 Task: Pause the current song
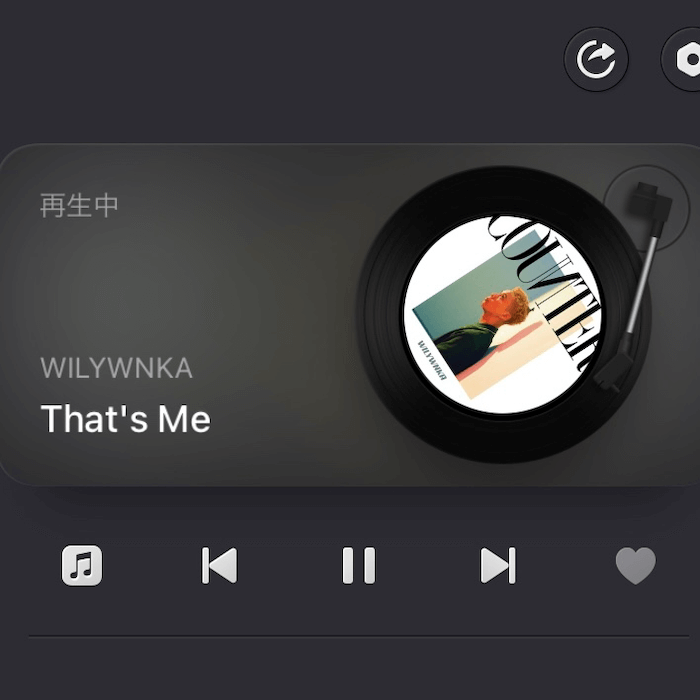358,566
